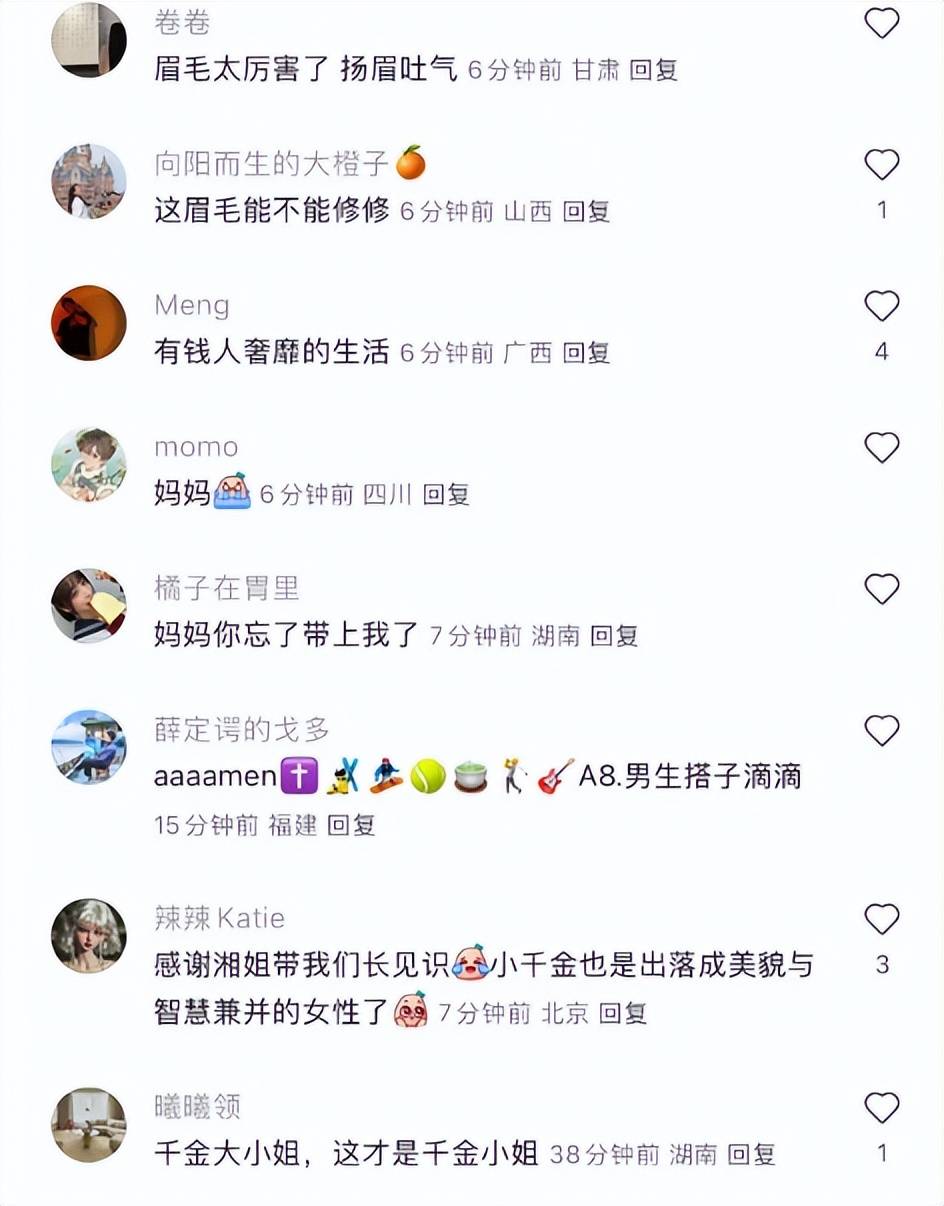This screenshot has width=944, height=1206.
Task: Reply to 卷卷's comment
Action: click(653, 70)
